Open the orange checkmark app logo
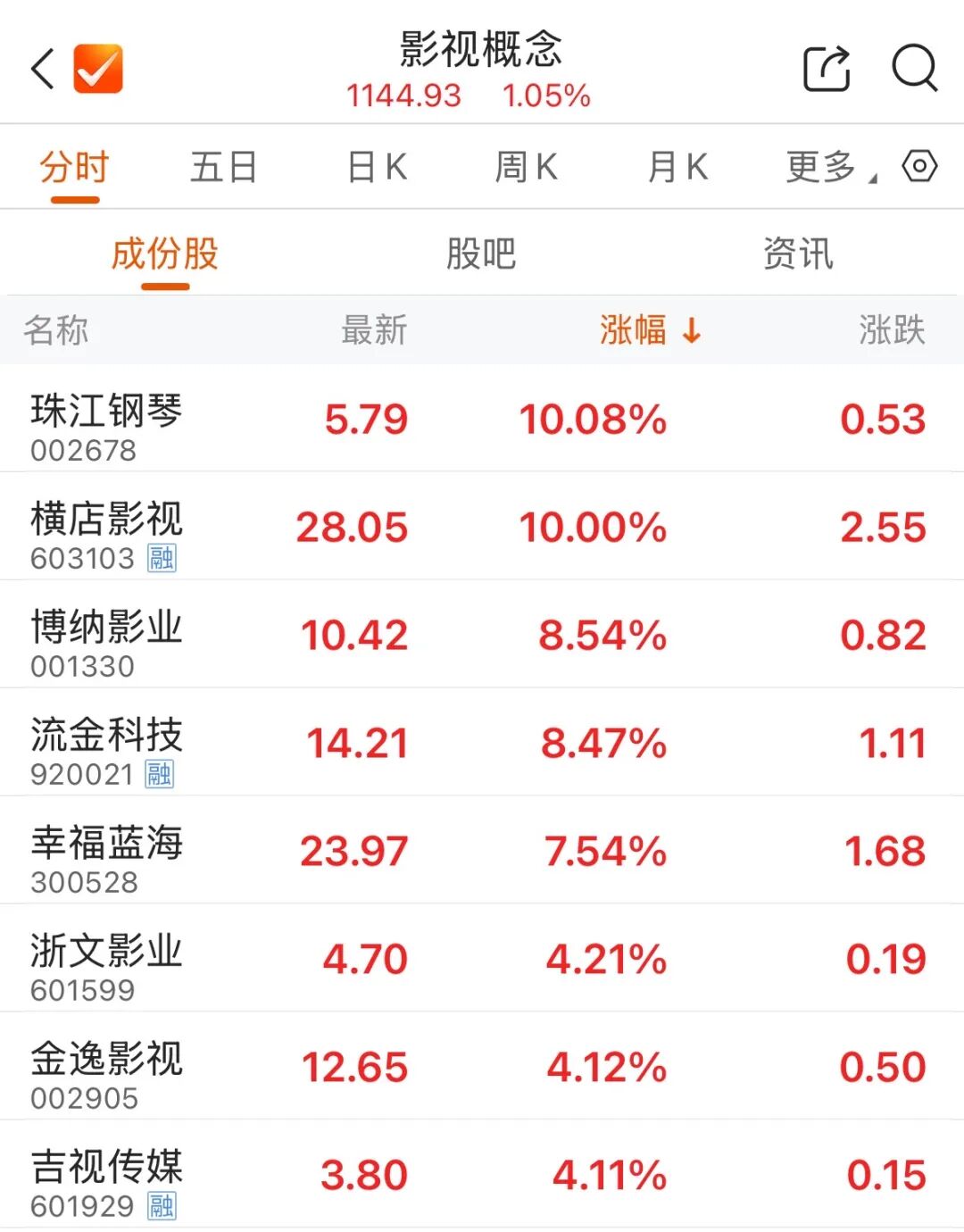 click(x=98, y=69)
